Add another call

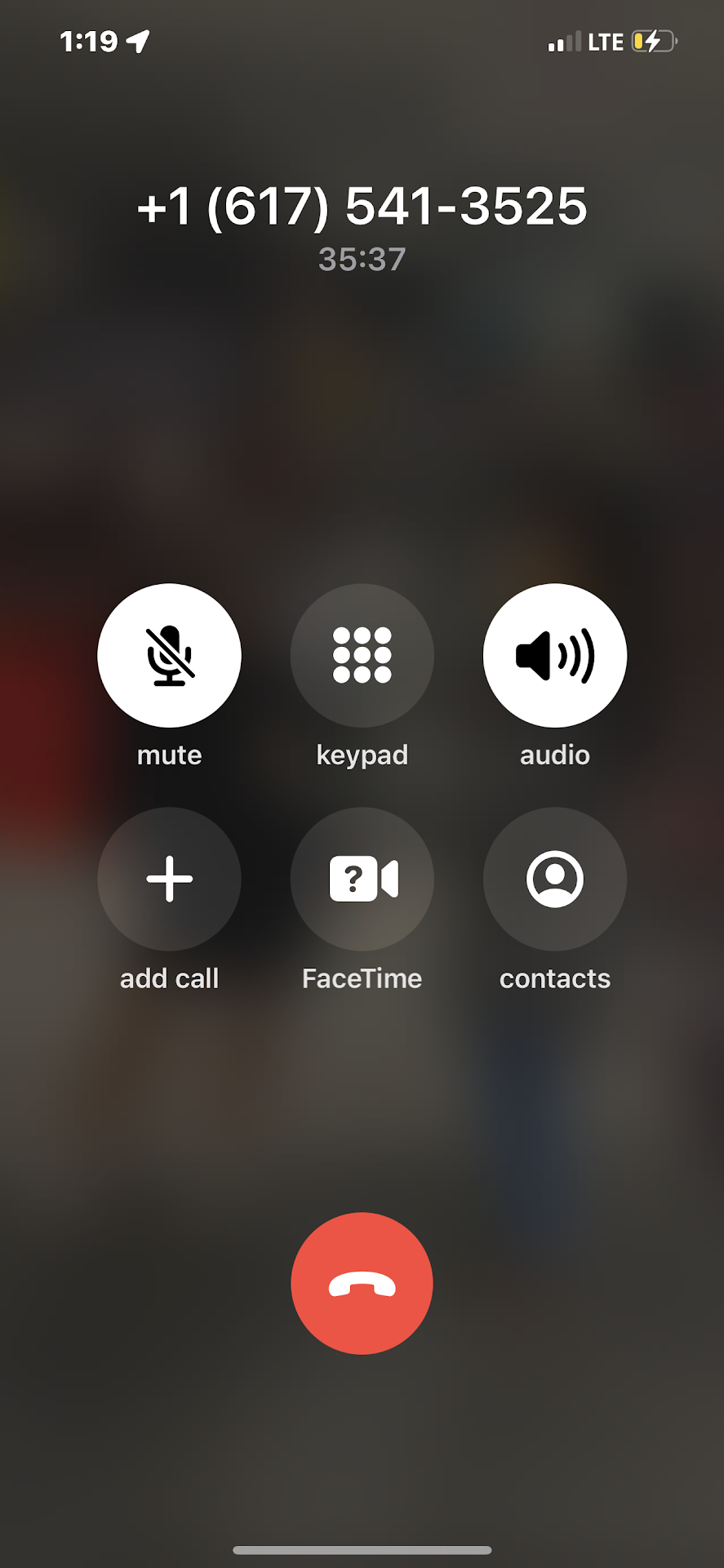(169, 879)
